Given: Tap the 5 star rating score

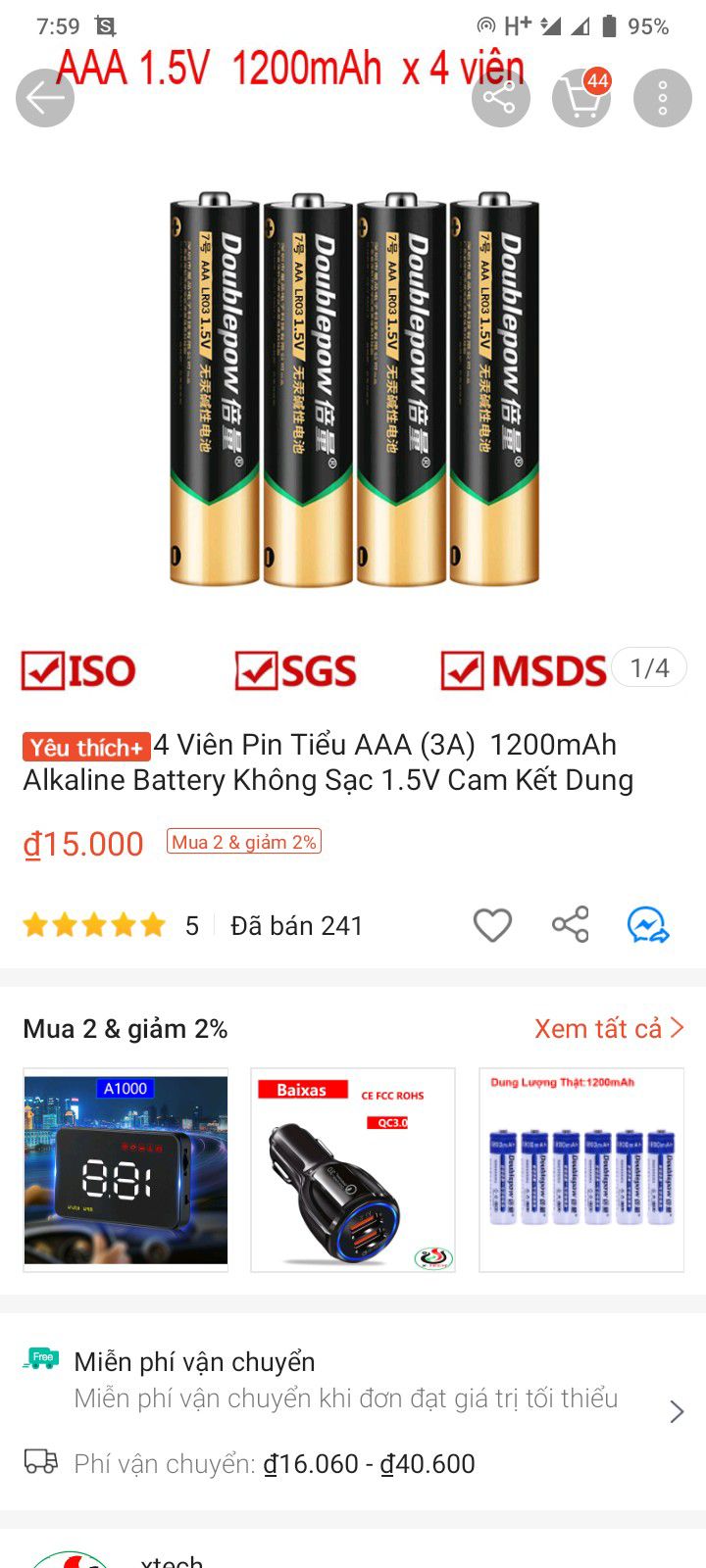Looking at the screenshot, I should click(x=192, y=925).
